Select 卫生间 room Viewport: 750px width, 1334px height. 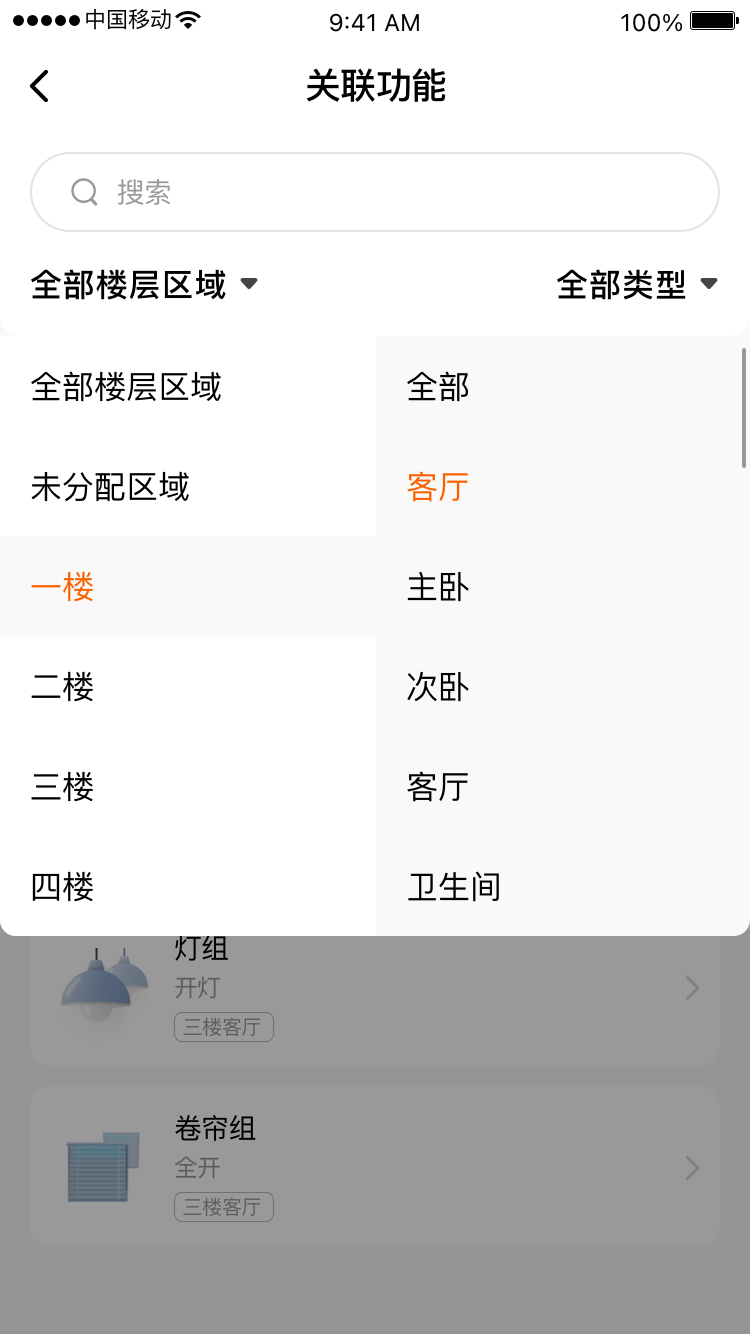tap(454, 887)
